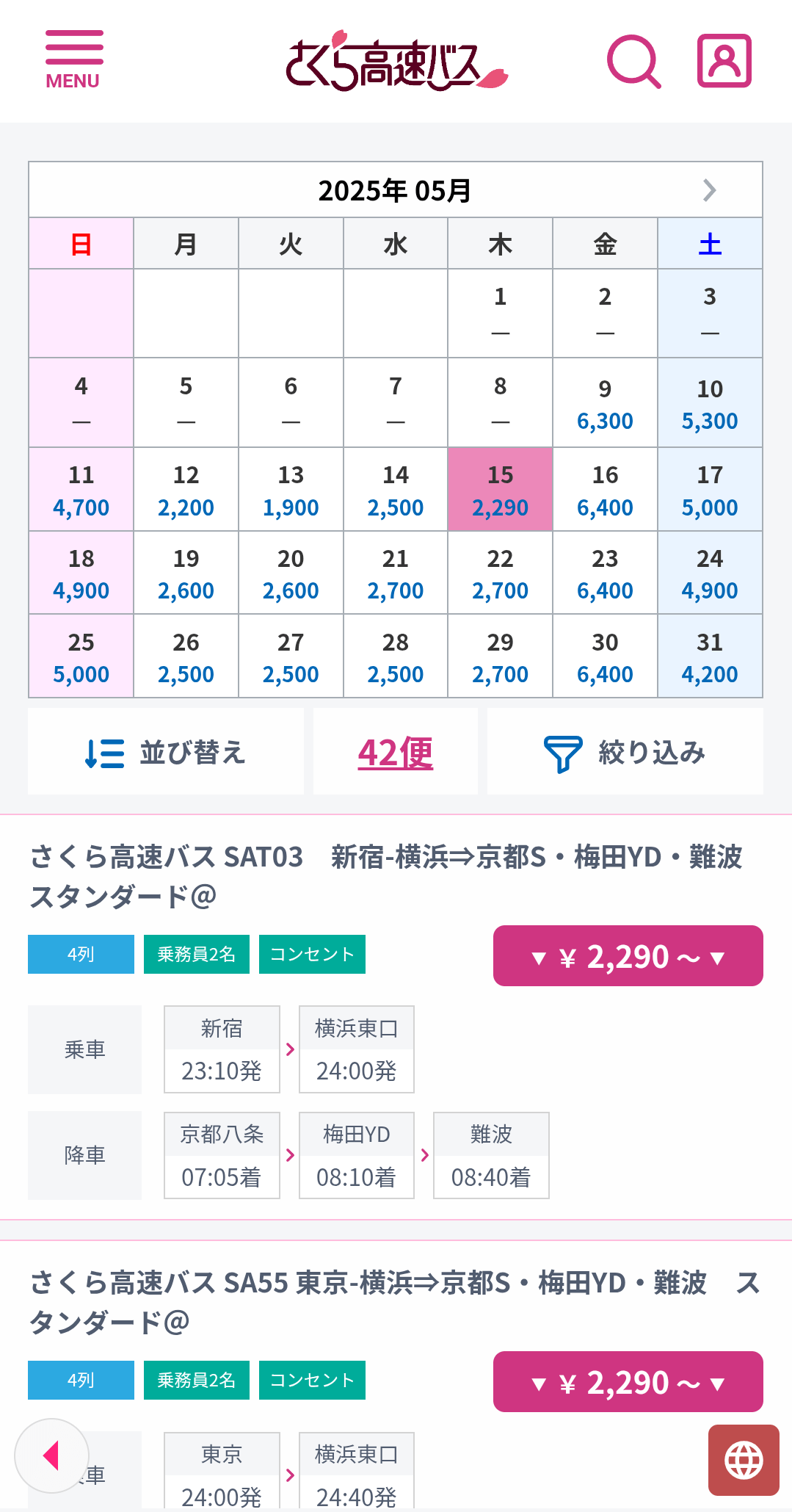Tap the 42便 results link
The image size is (792, 1512).
coord(396,753)
